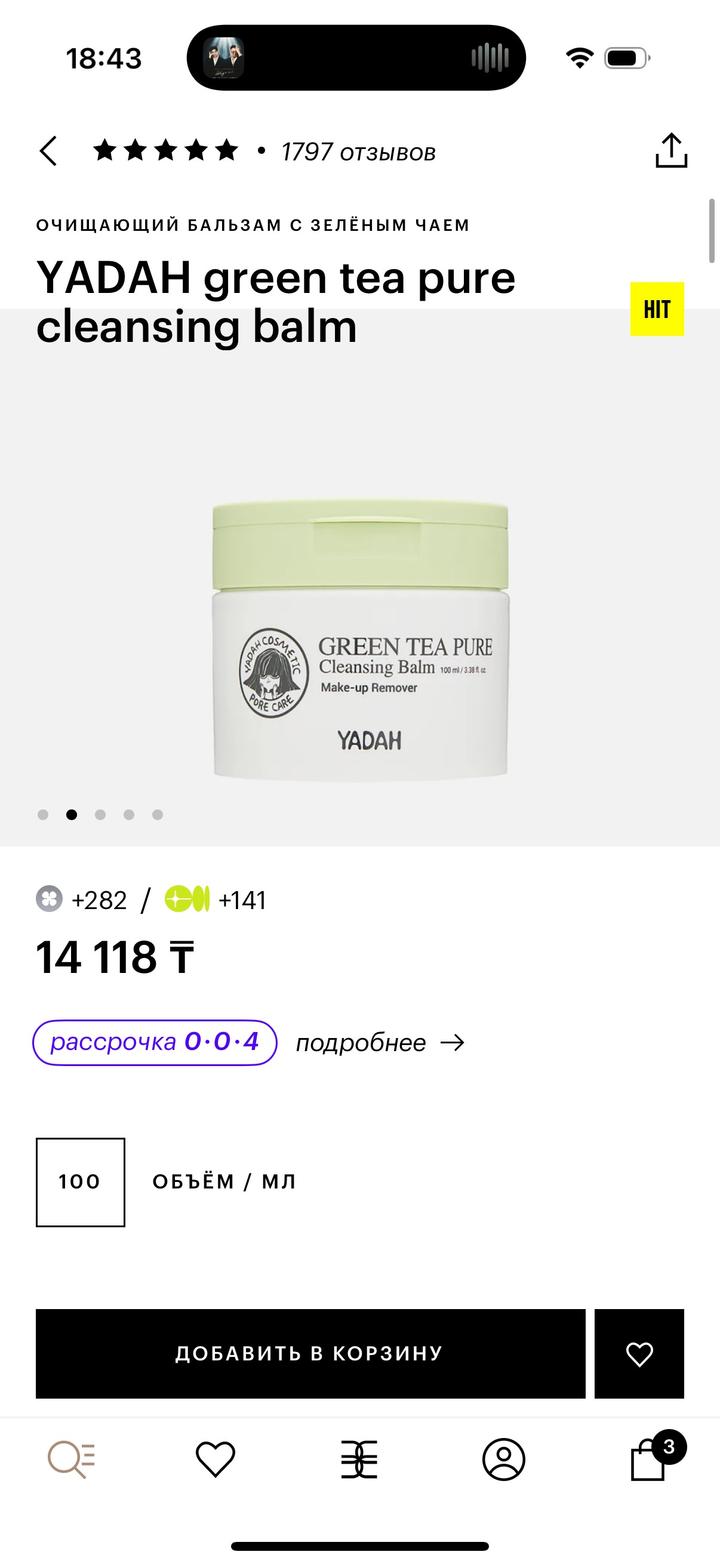This screenshot has height=1565, width=720.
Task: Add product to favorites with heart button
Action: point(639,1353)
